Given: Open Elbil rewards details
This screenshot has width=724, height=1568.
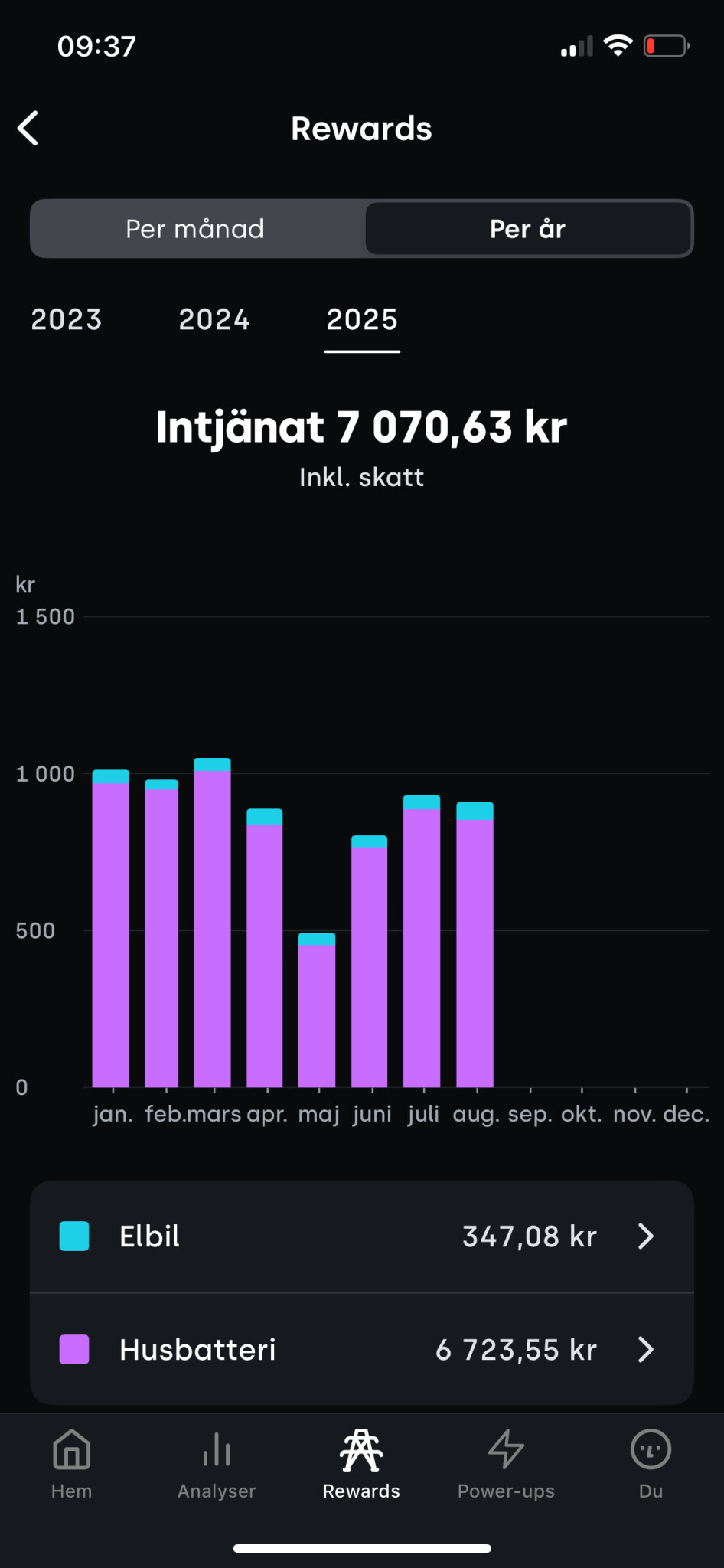Looking at the screenshot, I should coord(361,1236).
